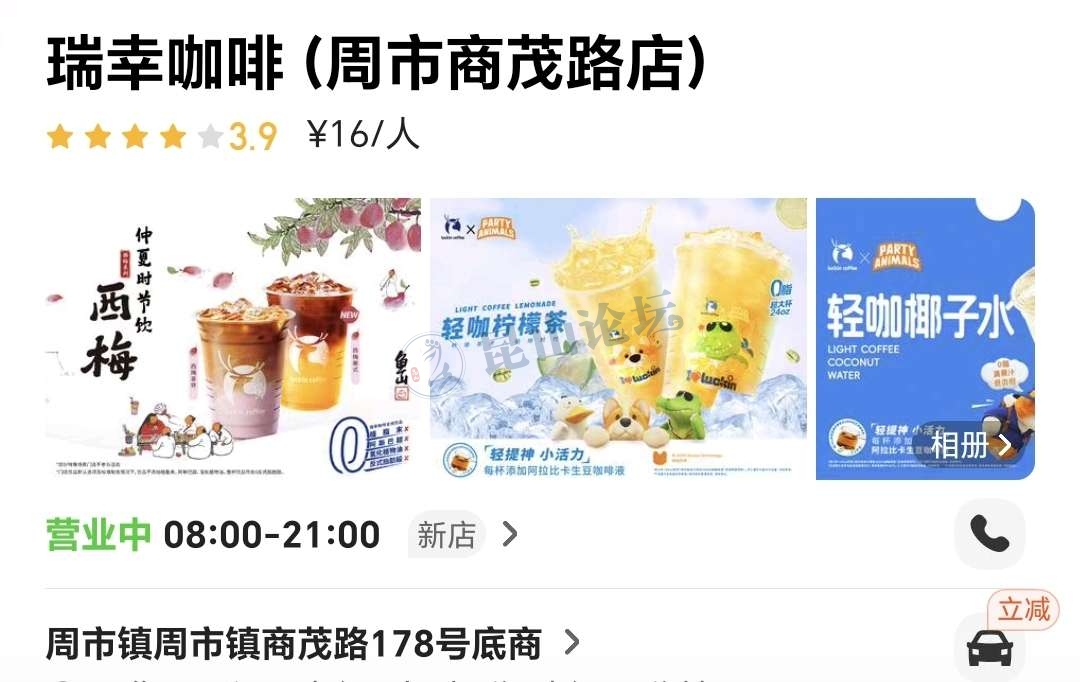1080x682 pixels.
Task: Call the store using the phone icon
Action: (x=989, y=535)
